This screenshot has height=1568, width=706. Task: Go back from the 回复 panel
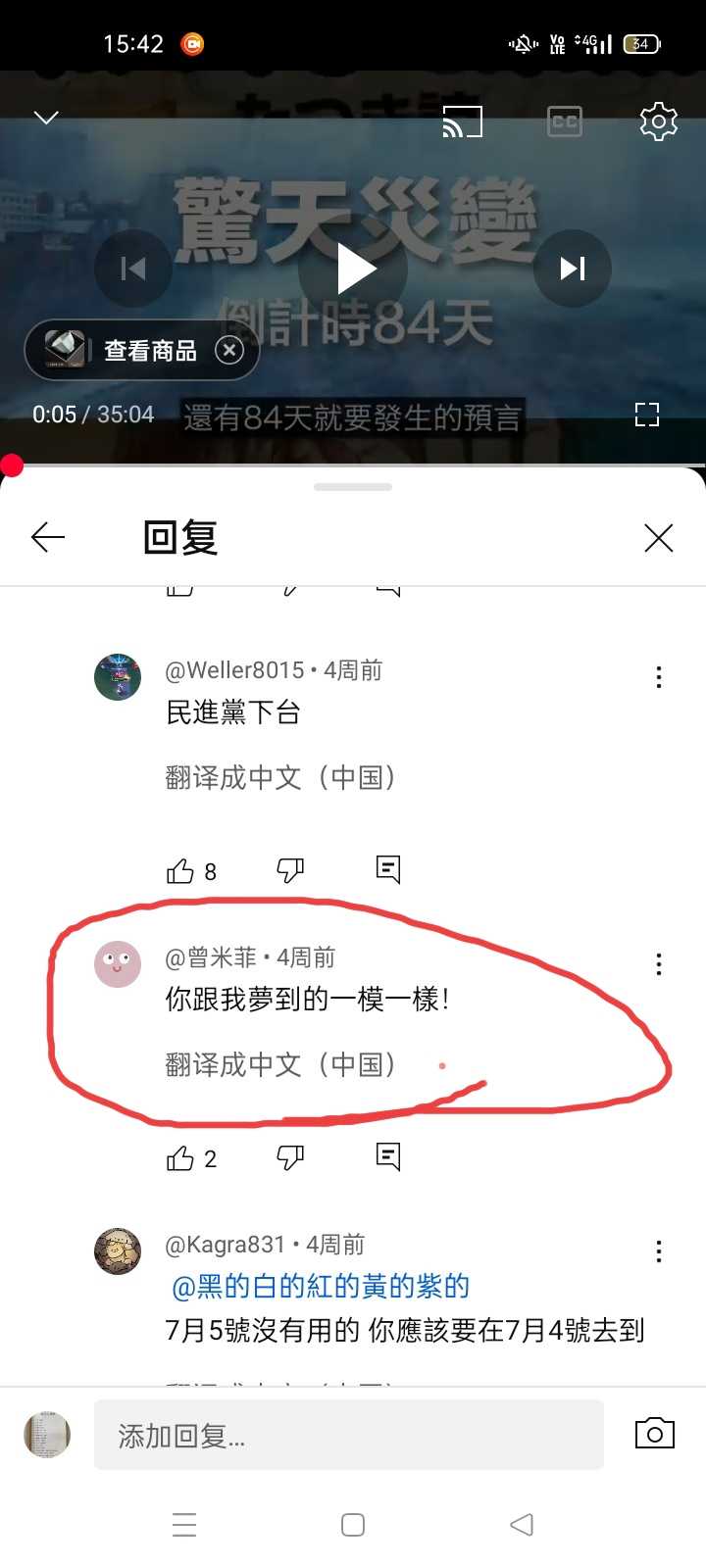pos(48,537)
